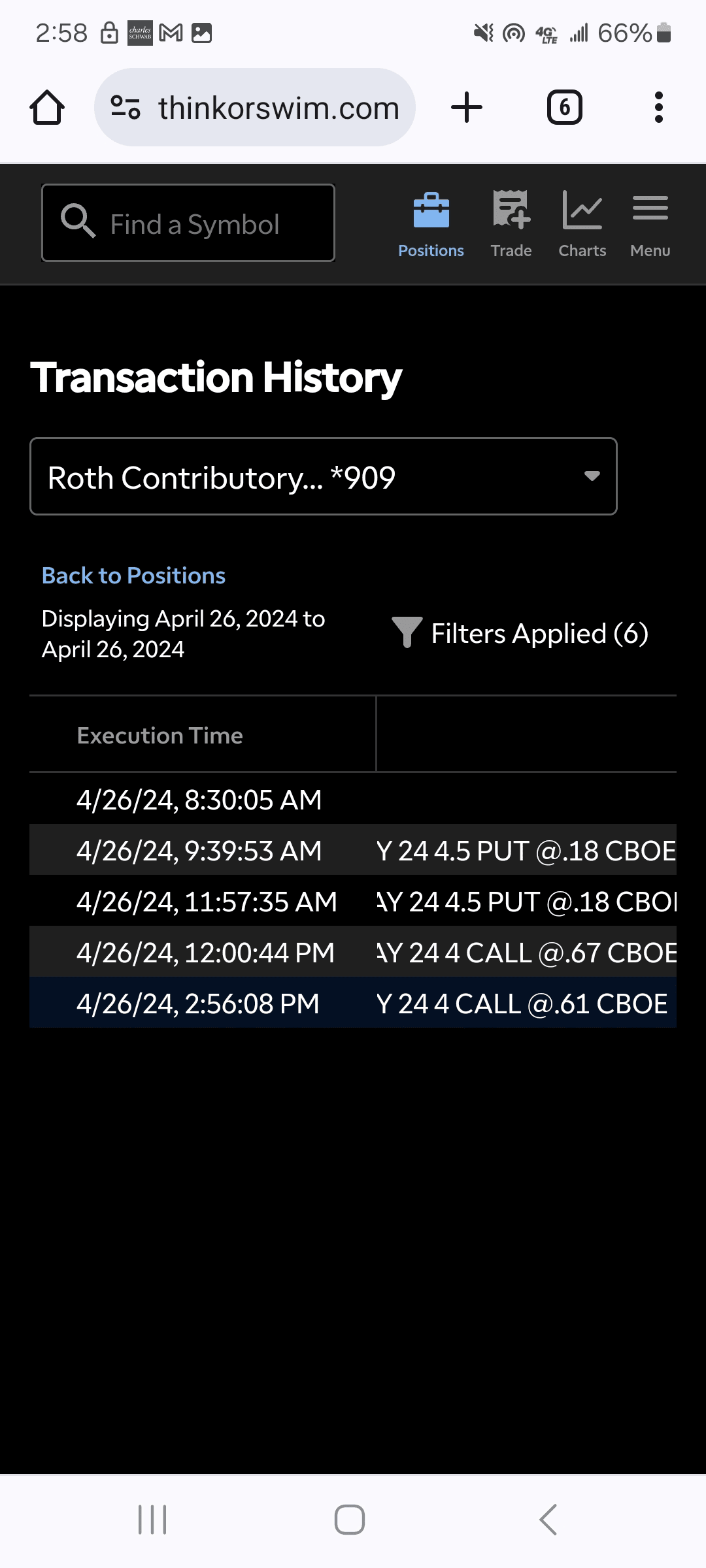Open a new browser tab
Screen dimensions: 706x1568
[x=467, y=108]
